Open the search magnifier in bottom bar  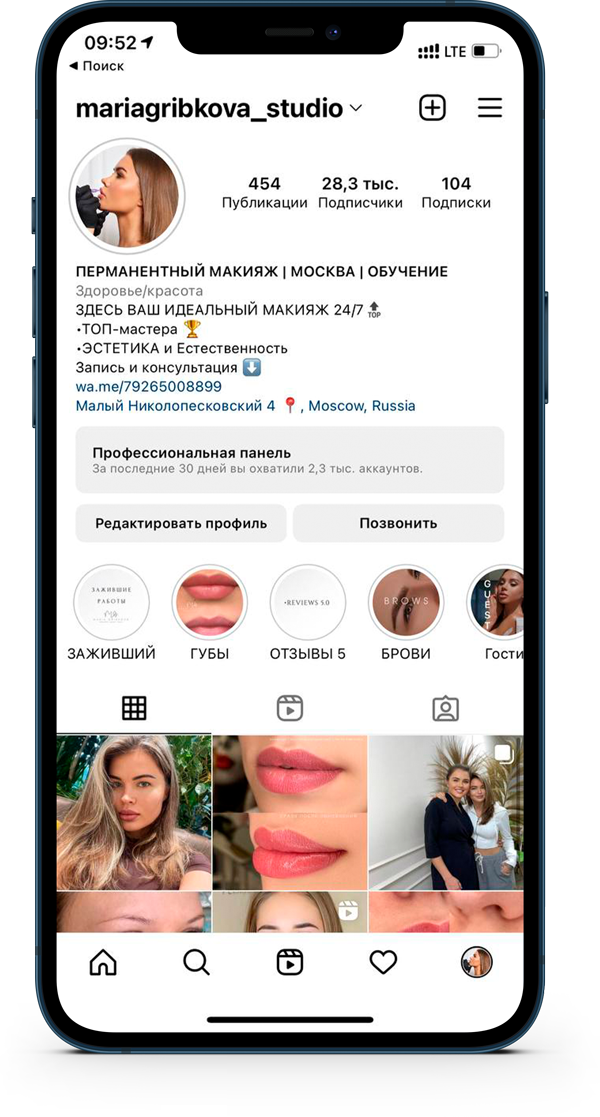(196, 962)
